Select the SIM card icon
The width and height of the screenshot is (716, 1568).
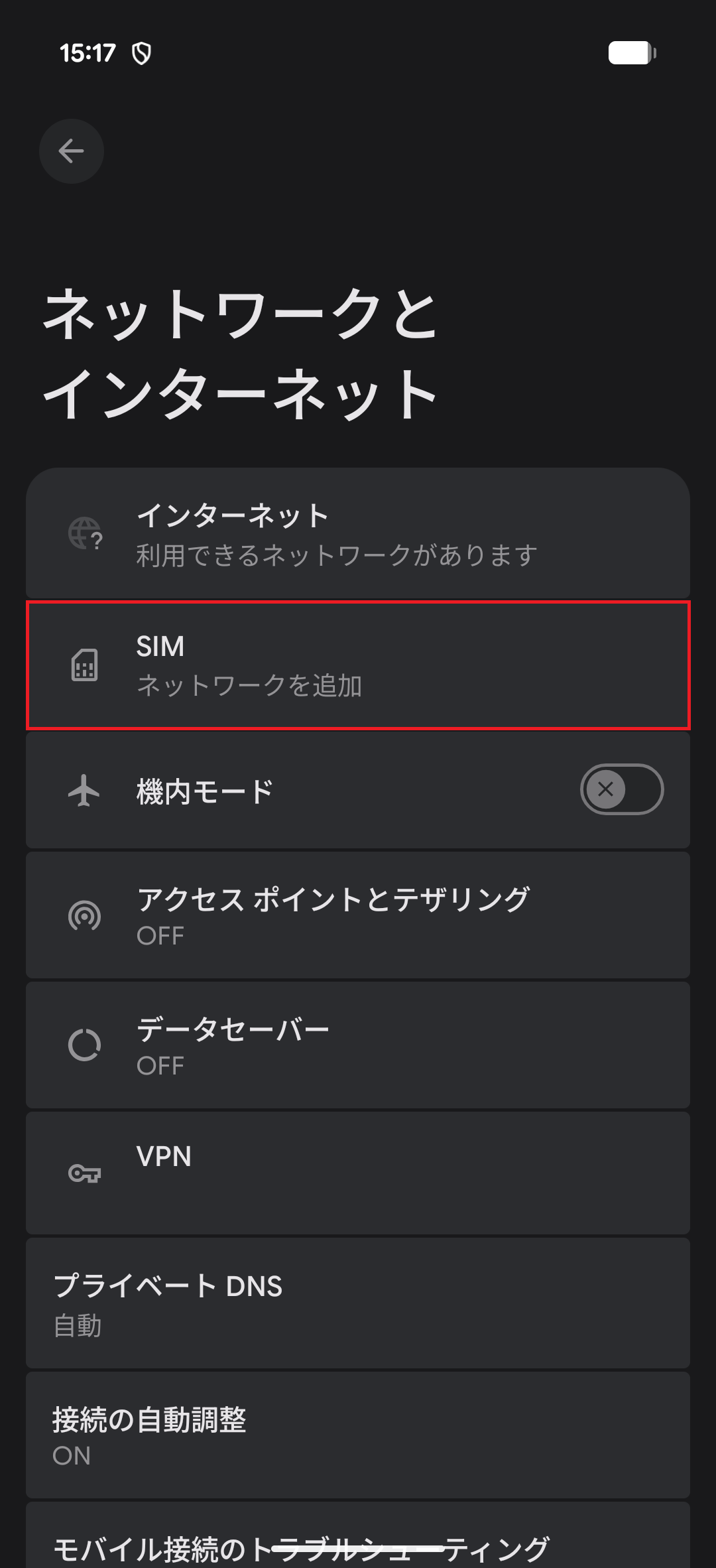(84, 665)
